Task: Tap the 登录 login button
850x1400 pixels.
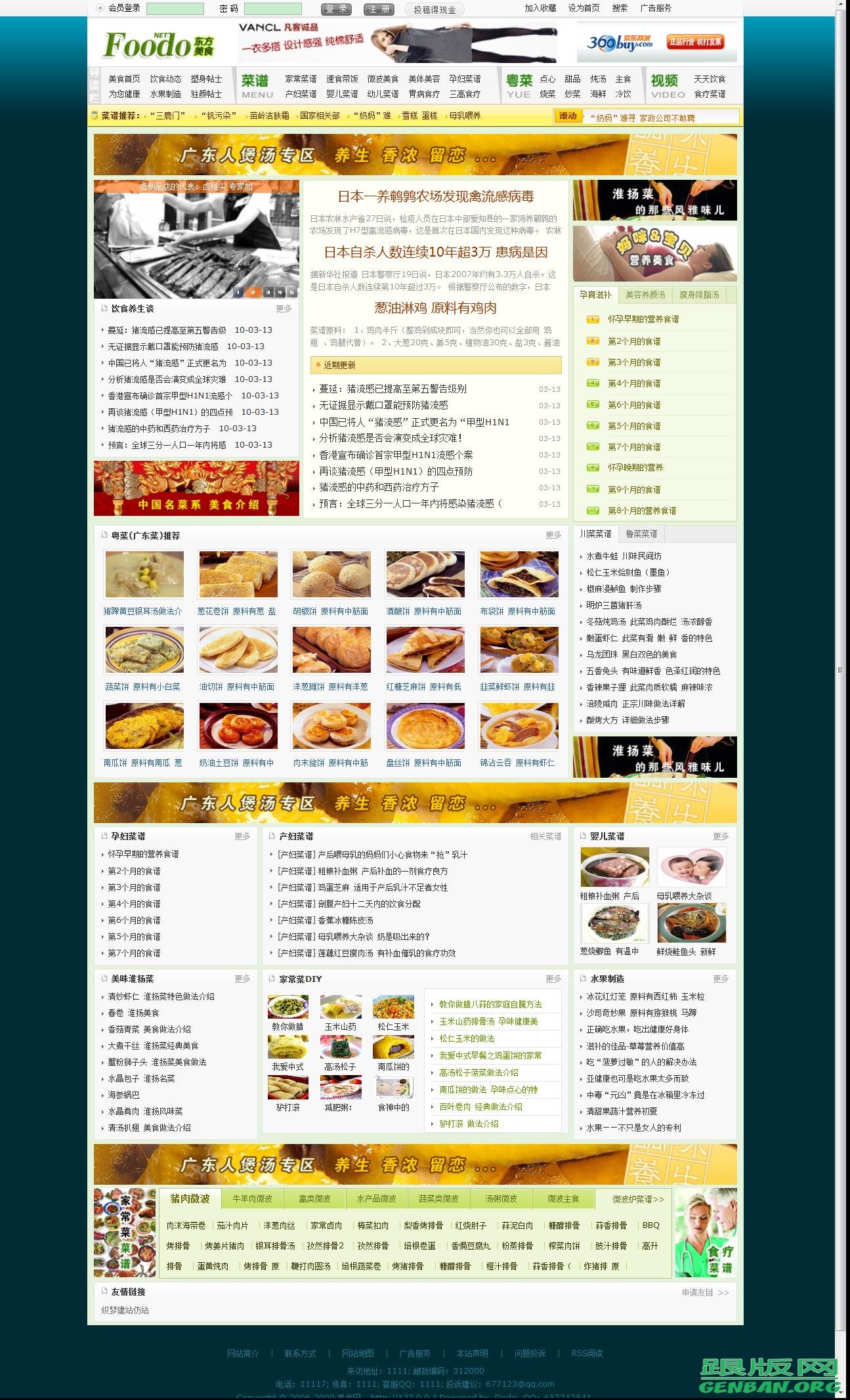Action: click(336, 9)
